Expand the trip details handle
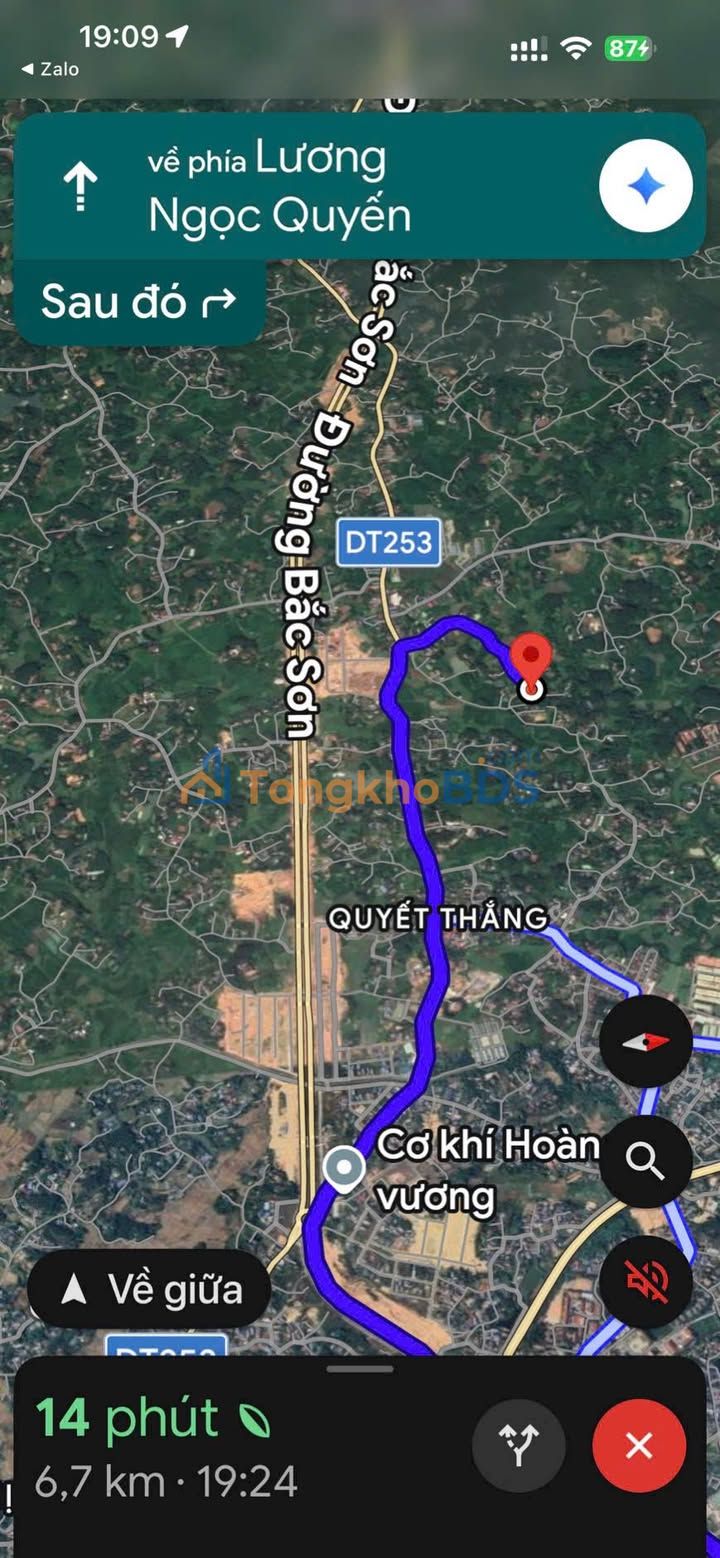 click(x=360, y=1369)
